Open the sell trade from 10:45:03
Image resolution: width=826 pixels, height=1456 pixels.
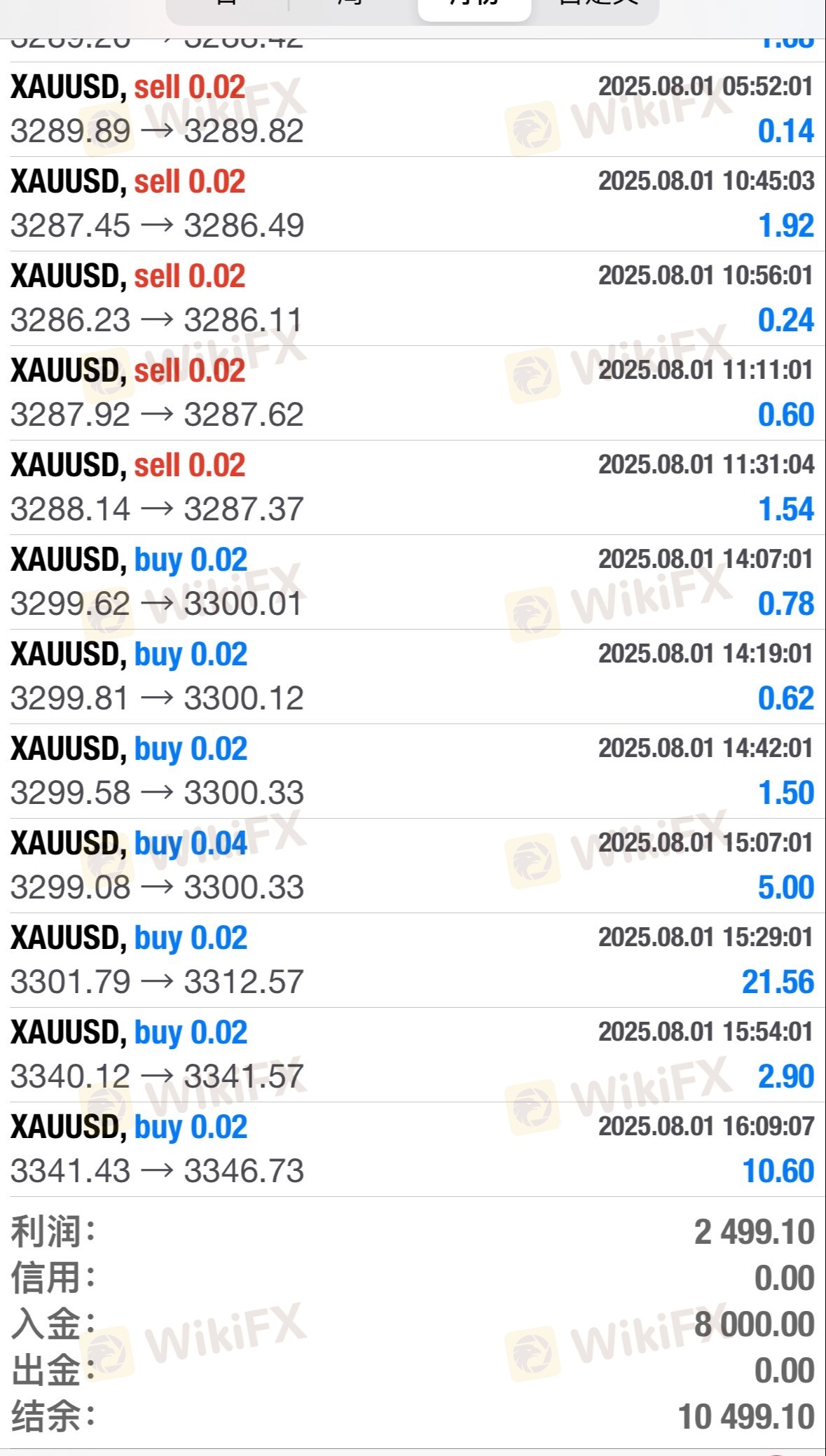[413, 204]
